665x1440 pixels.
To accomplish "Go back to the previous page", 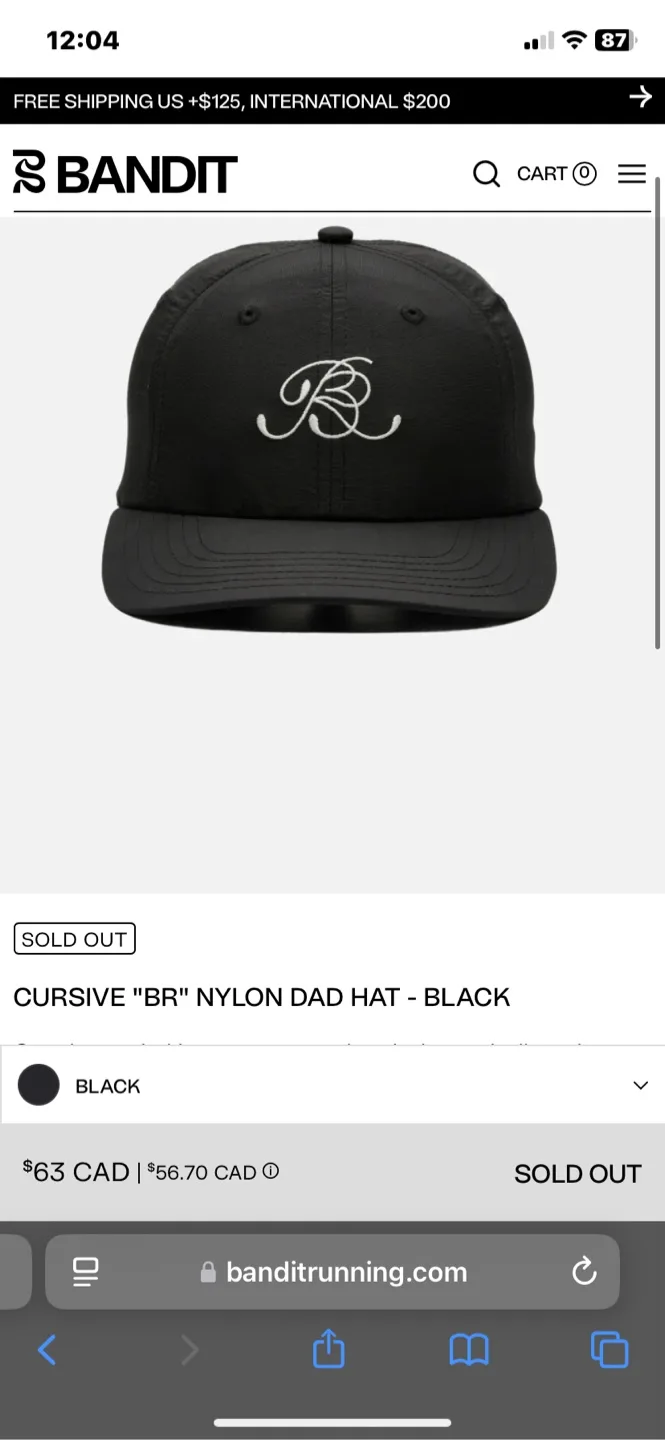I will (x=47, y=1351).
